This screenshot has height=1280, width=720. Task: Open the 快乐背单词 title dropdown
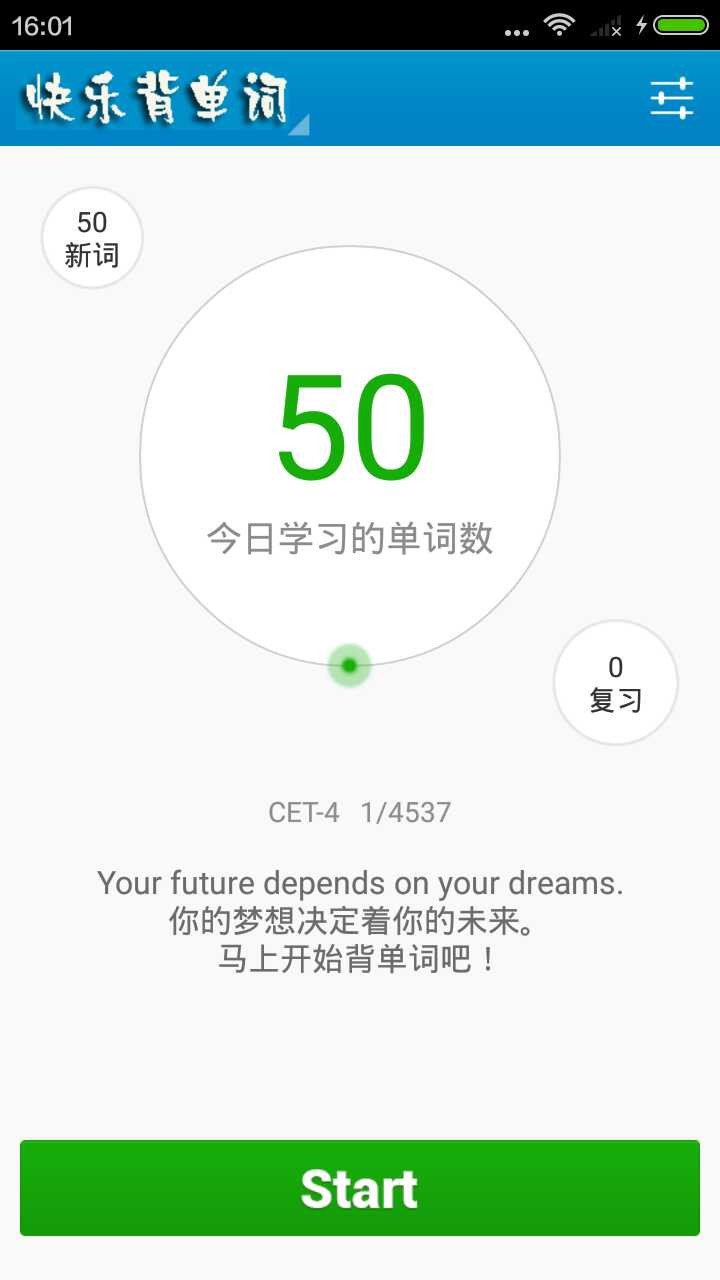(x=163, y=100)
